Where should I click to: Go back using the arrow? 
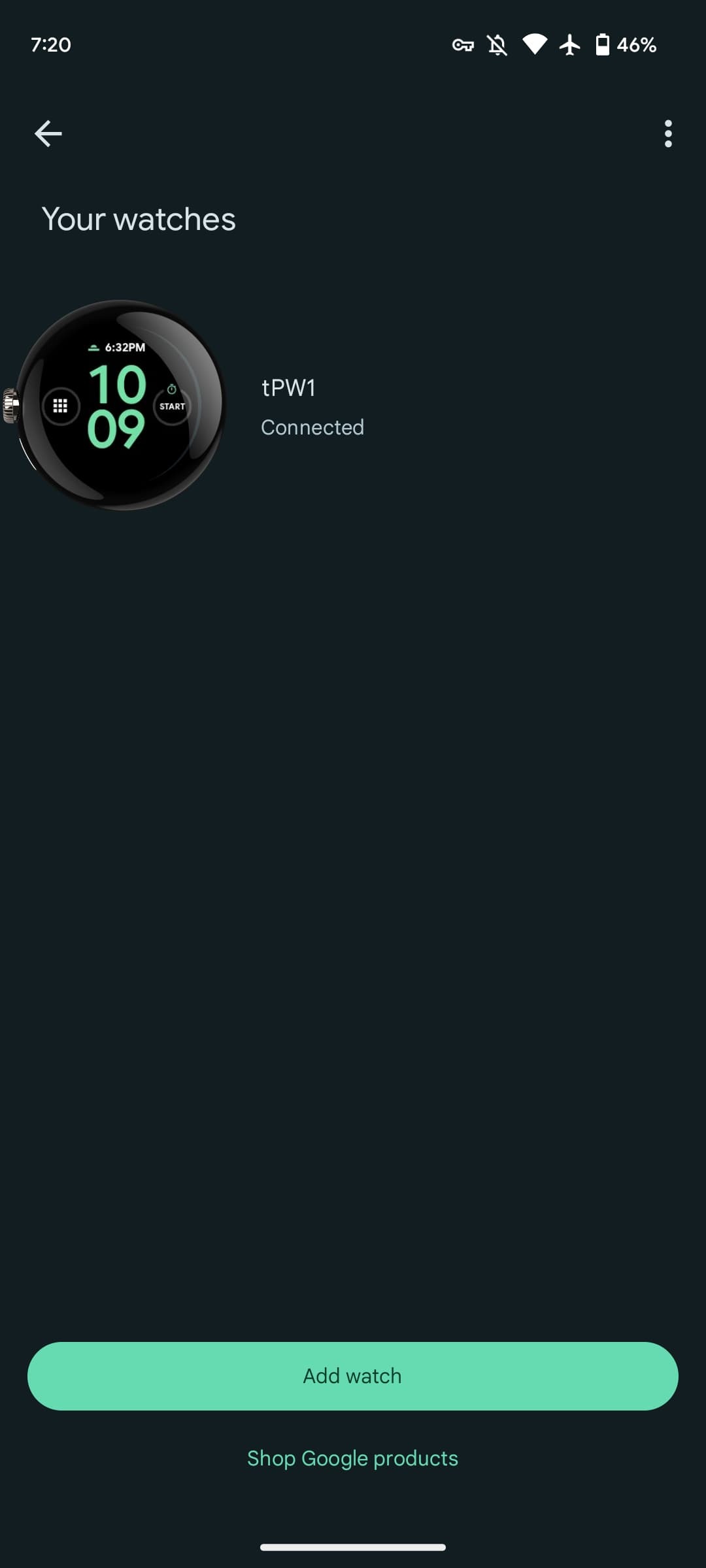pyautogui.click(x=48, y=134)
